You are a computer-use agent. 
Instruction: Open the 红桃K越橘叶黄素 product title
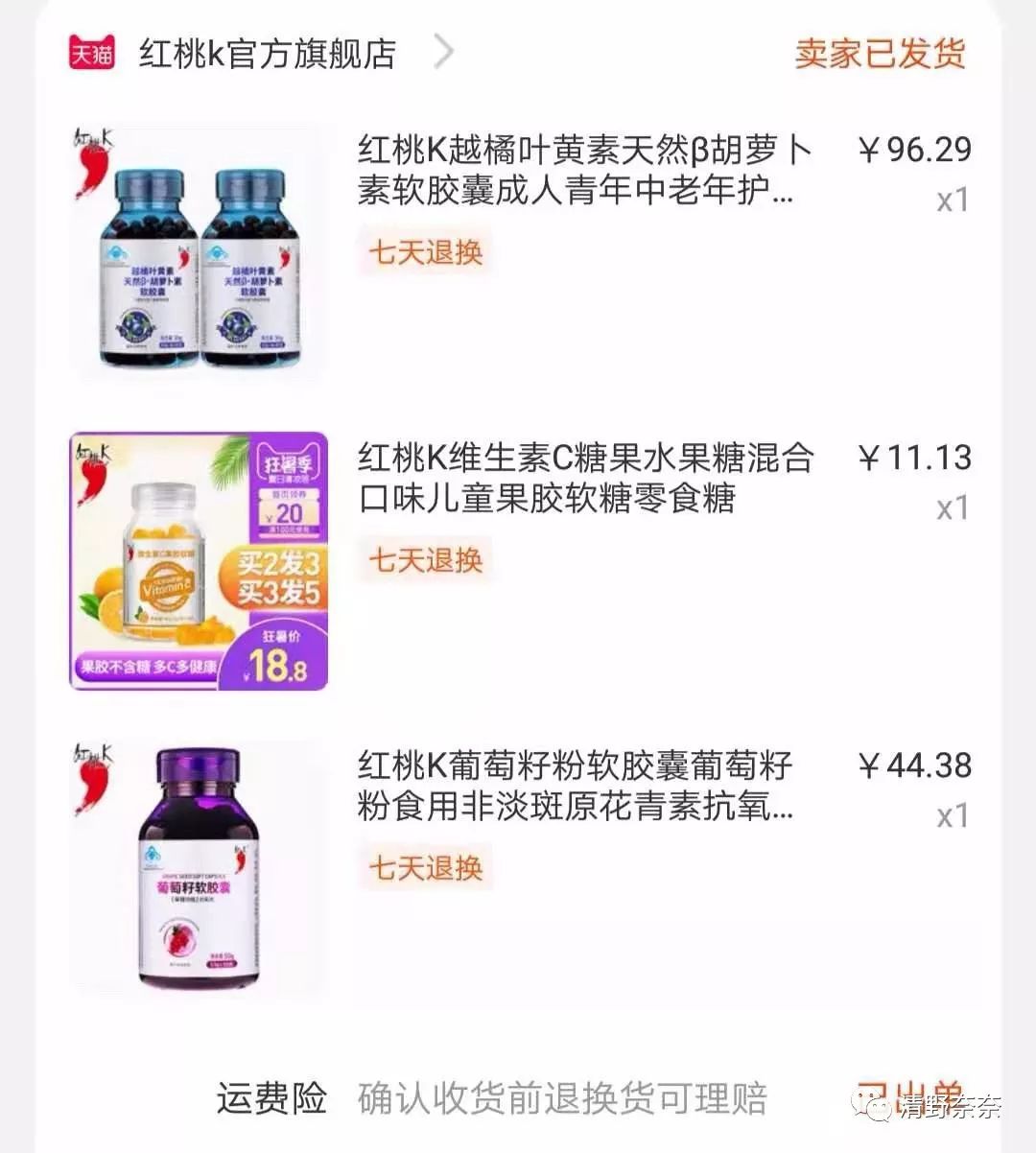coord(585,175)
